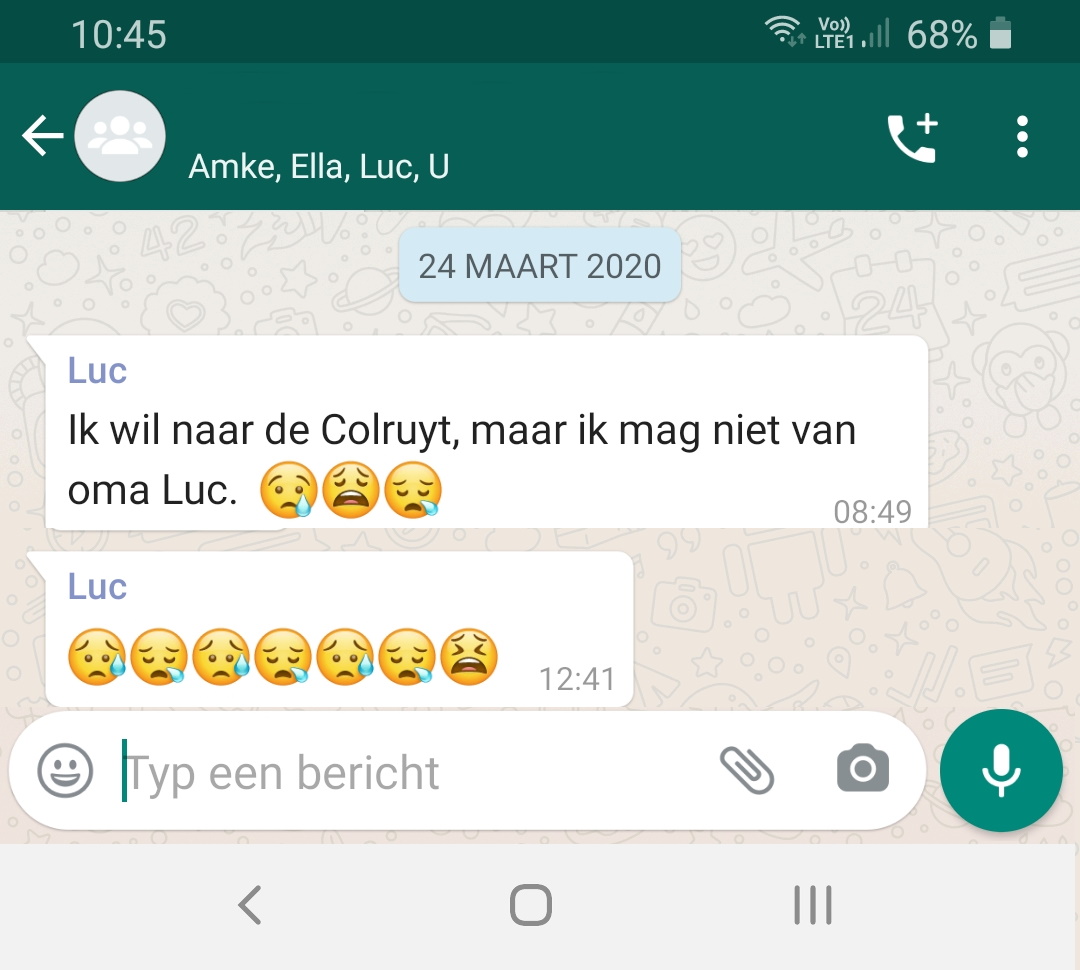Viewport: 1080px width, 970px height.
Task: Open the emoji picker
Action: click(65, 771)
